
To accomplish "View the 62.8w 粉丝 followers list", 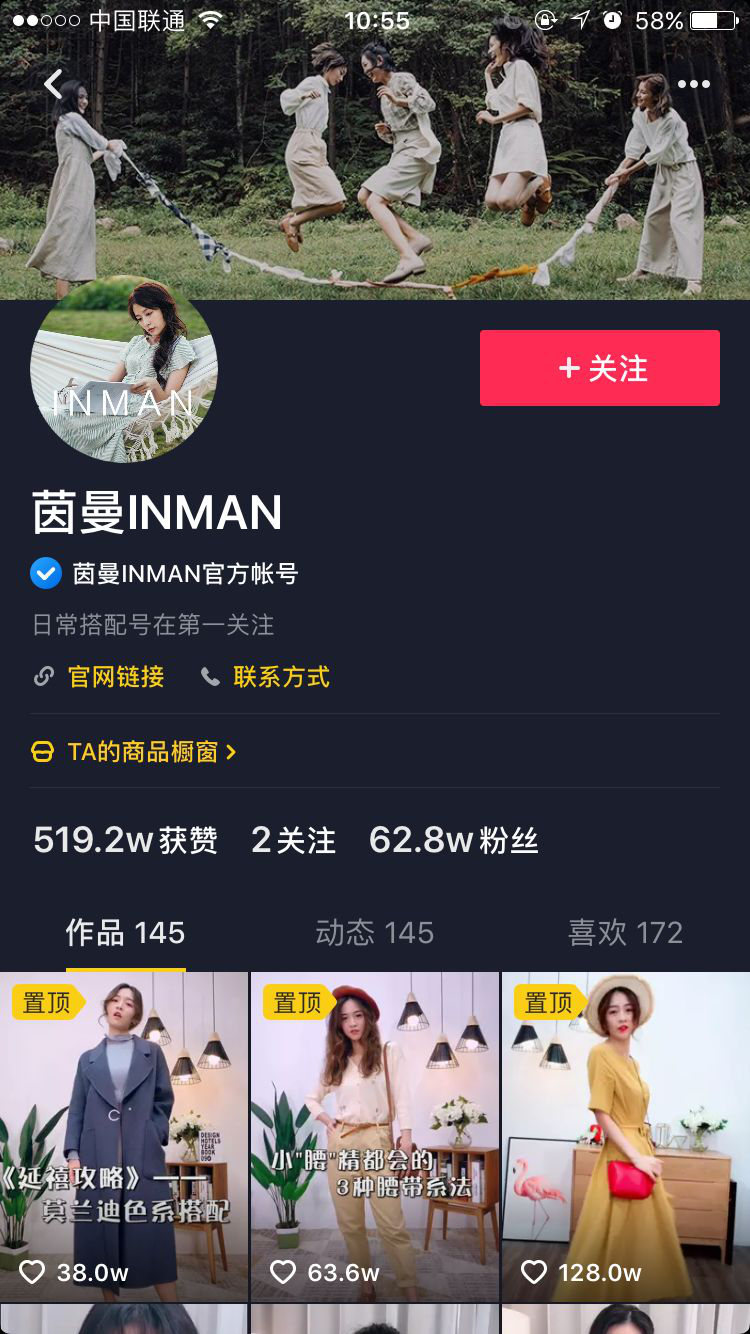I will click(454, 840).
